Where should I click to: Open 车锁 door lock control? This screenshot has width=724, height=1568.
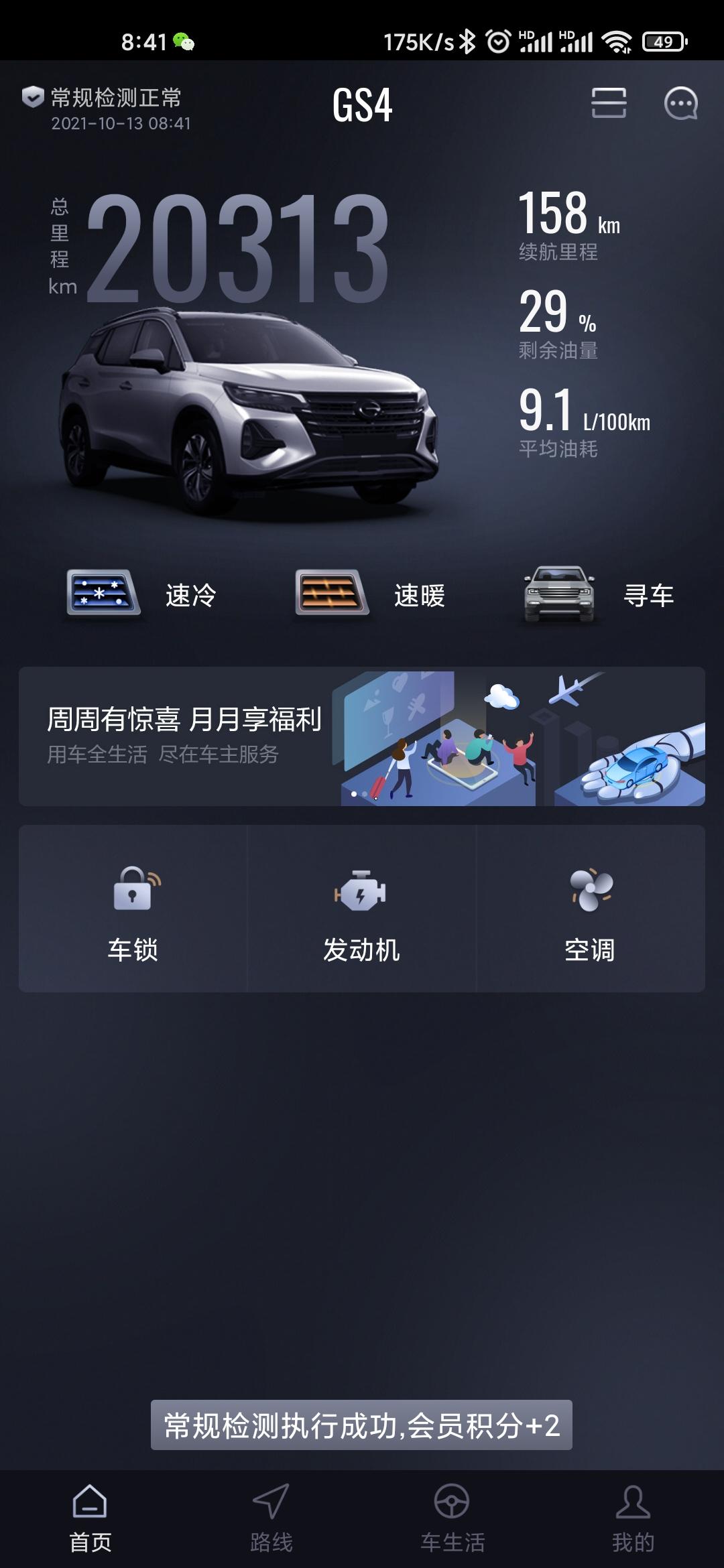pyautogui.click(x=133, y=909)
